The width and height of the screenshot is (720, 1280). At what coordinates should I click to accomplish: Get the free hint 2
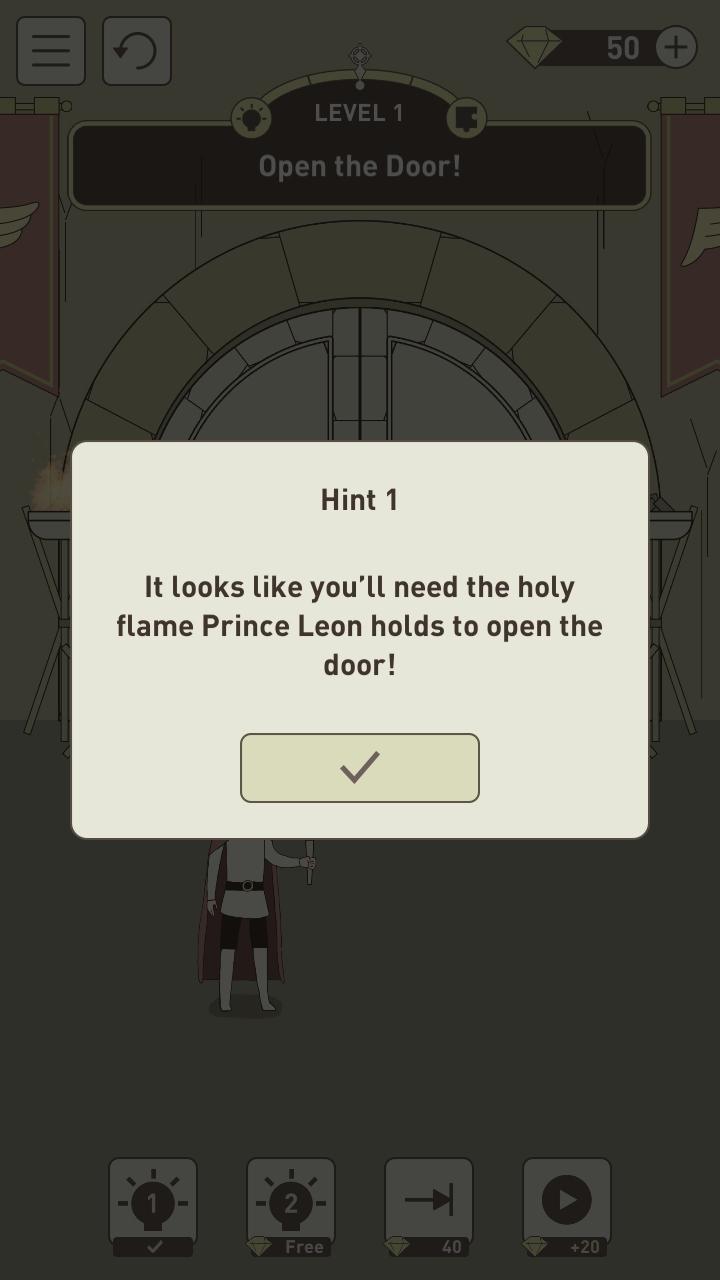(291, 1202)
